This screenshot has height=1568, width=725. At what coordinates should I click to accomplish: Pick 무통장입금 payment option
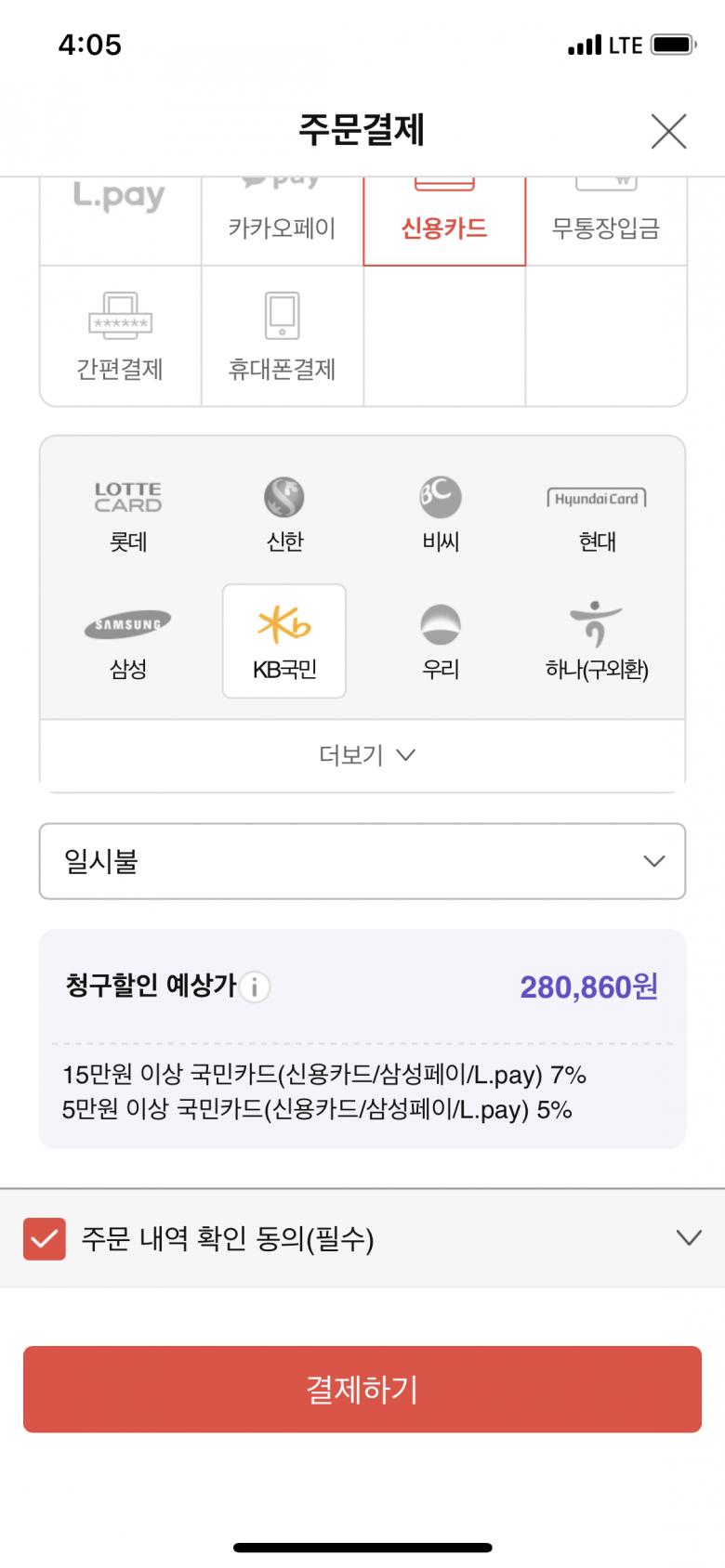[606, 220]
